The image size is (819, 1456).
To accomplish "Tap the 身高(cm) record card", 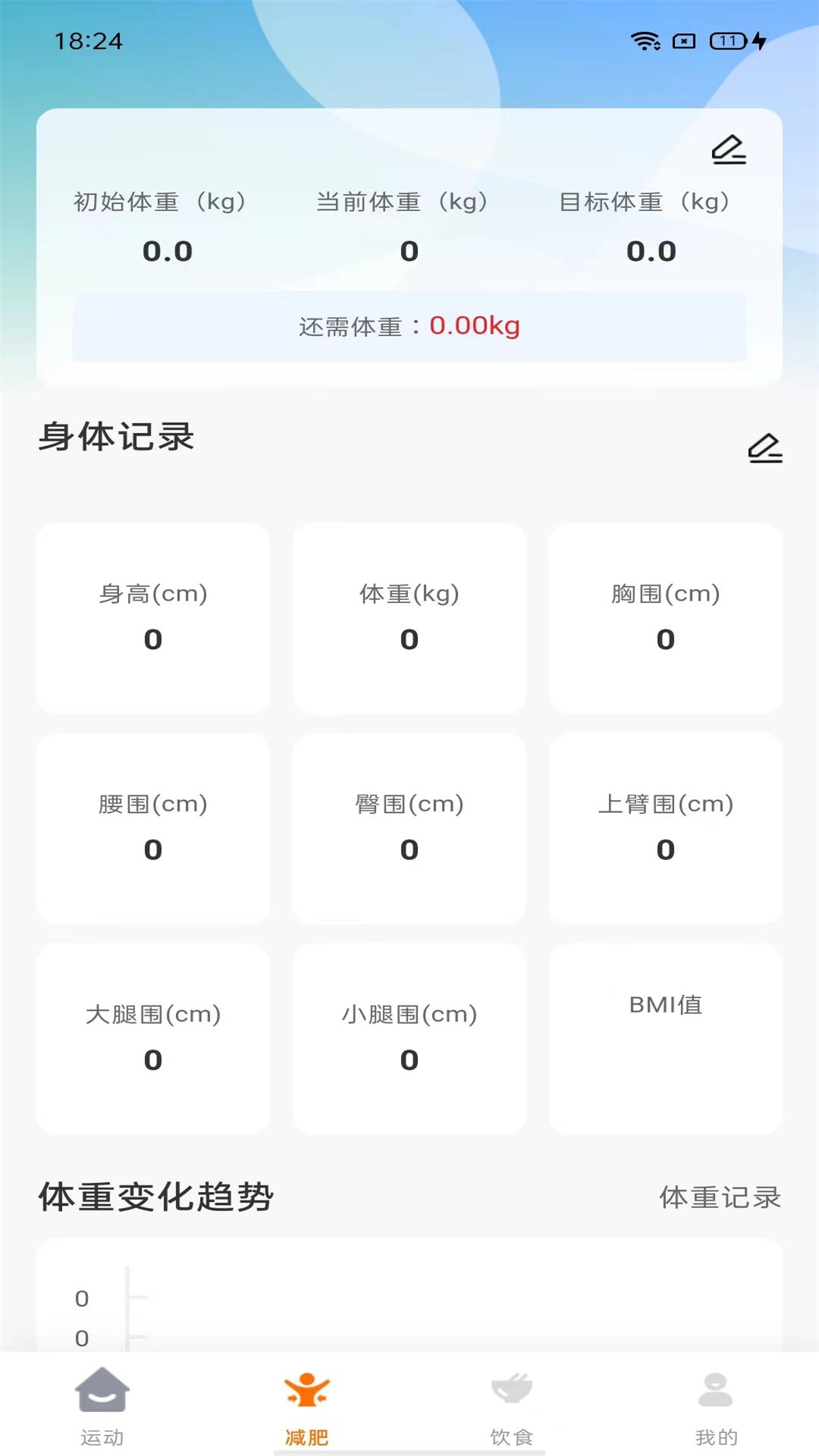I will pos(153,618).
